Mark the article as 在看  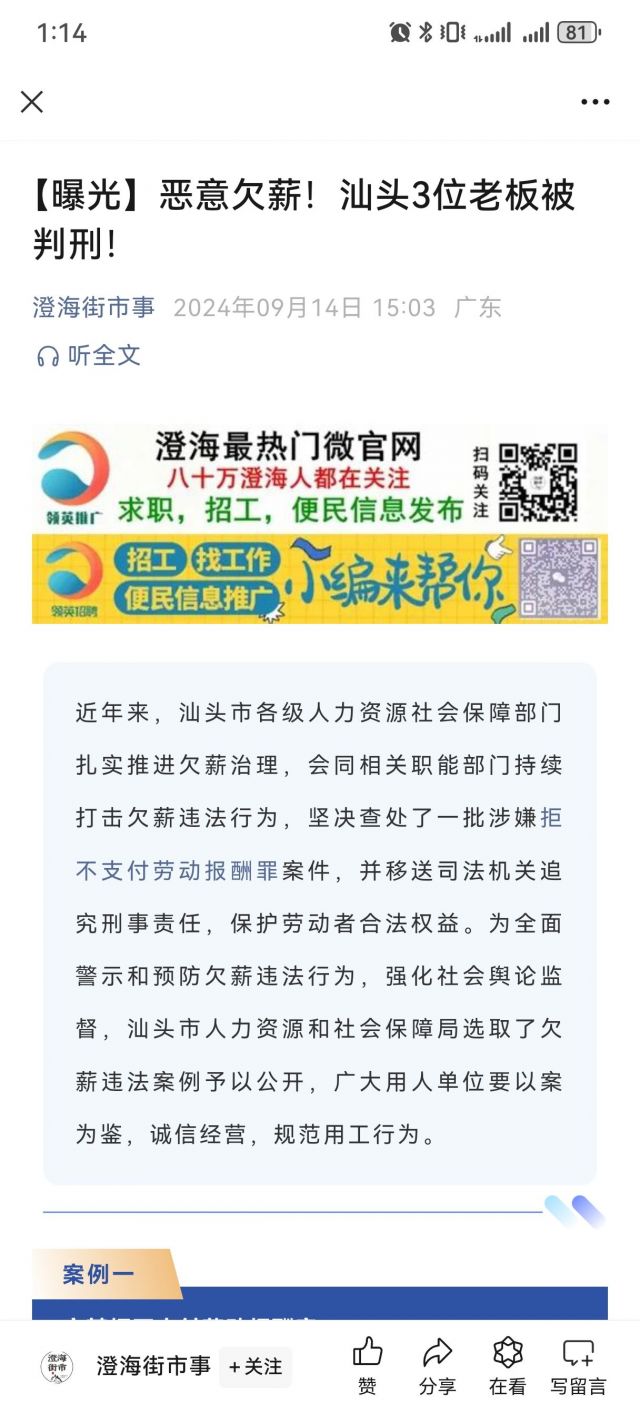(x=508, y=1366)
